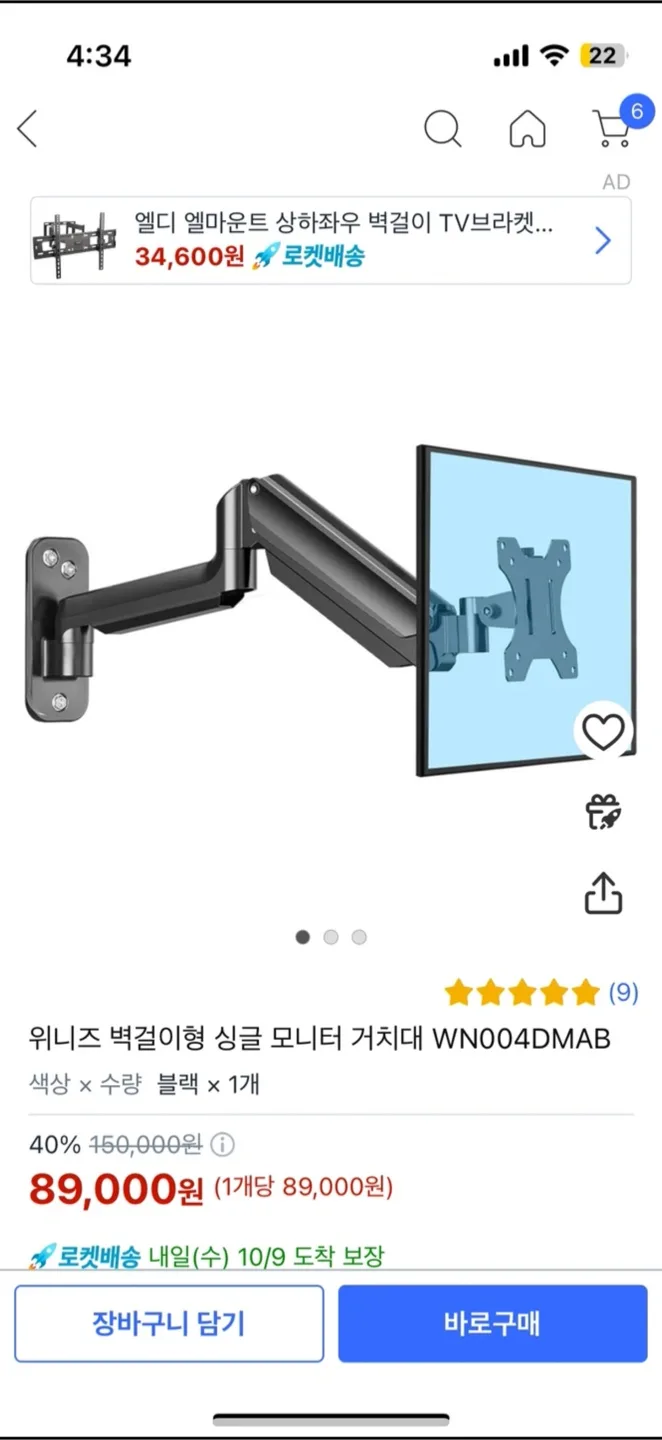Go to the home icon
This screenshot has height=1440, width=662.
point(527,129)
